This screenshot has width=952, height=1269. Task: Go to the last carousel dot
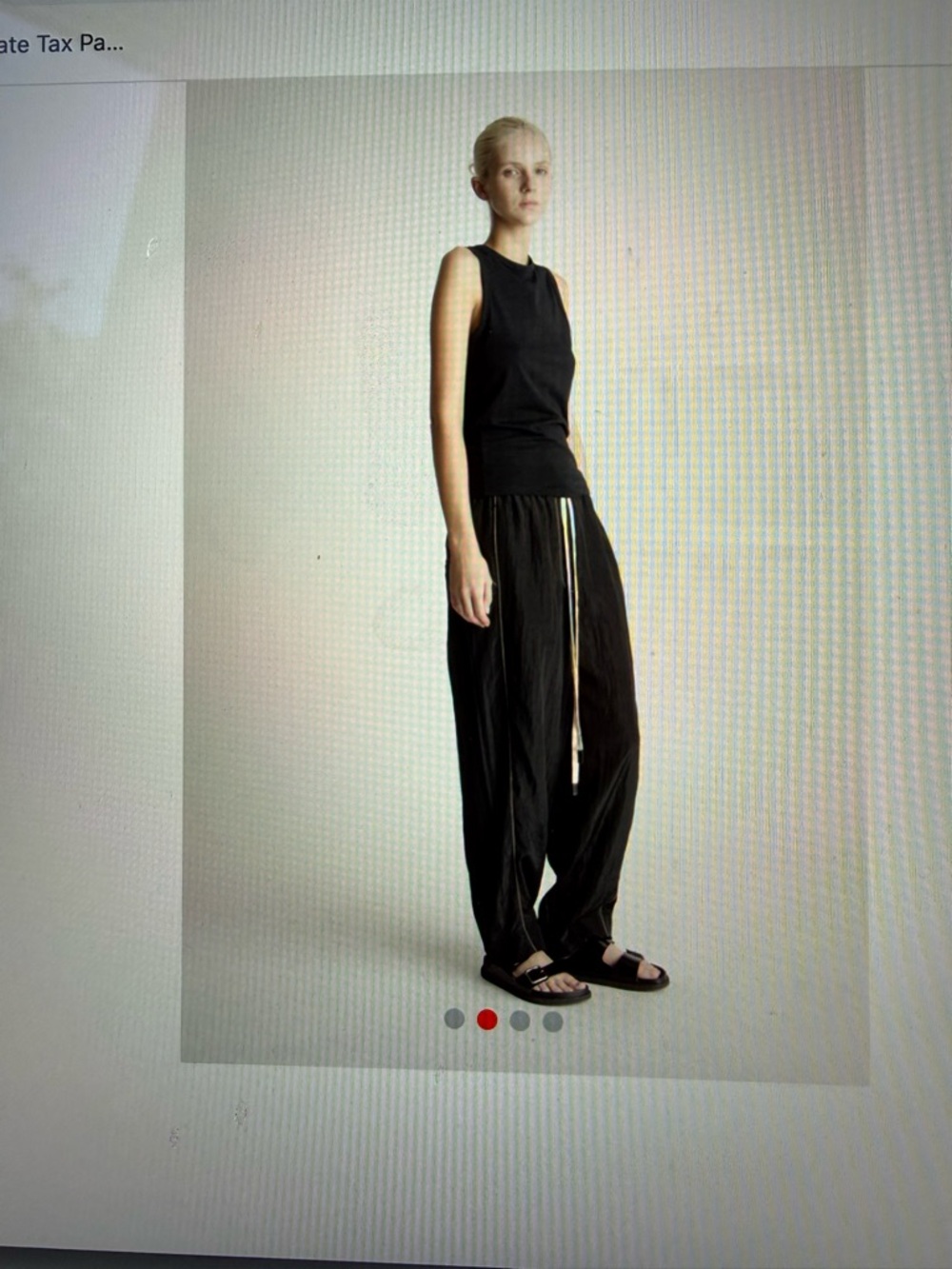pos(552,1021)
